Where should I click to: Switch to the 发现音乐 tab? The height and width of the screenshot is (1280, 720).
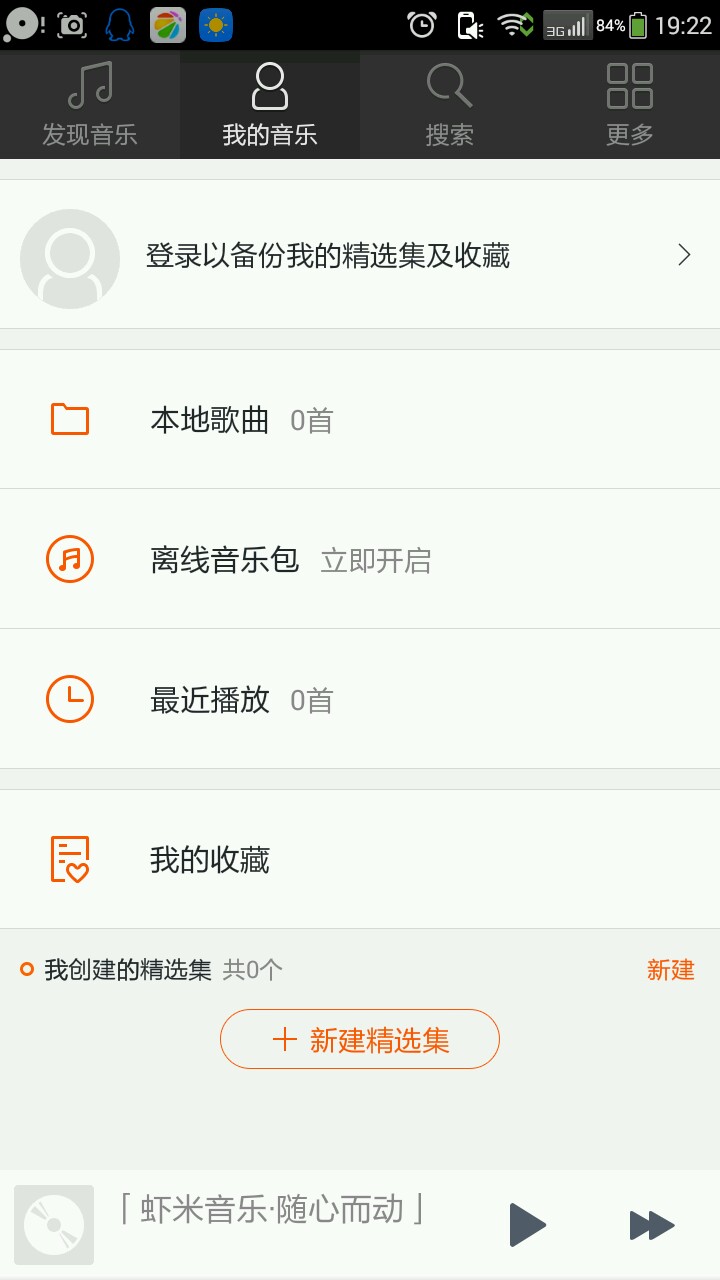tap(90, 105)
